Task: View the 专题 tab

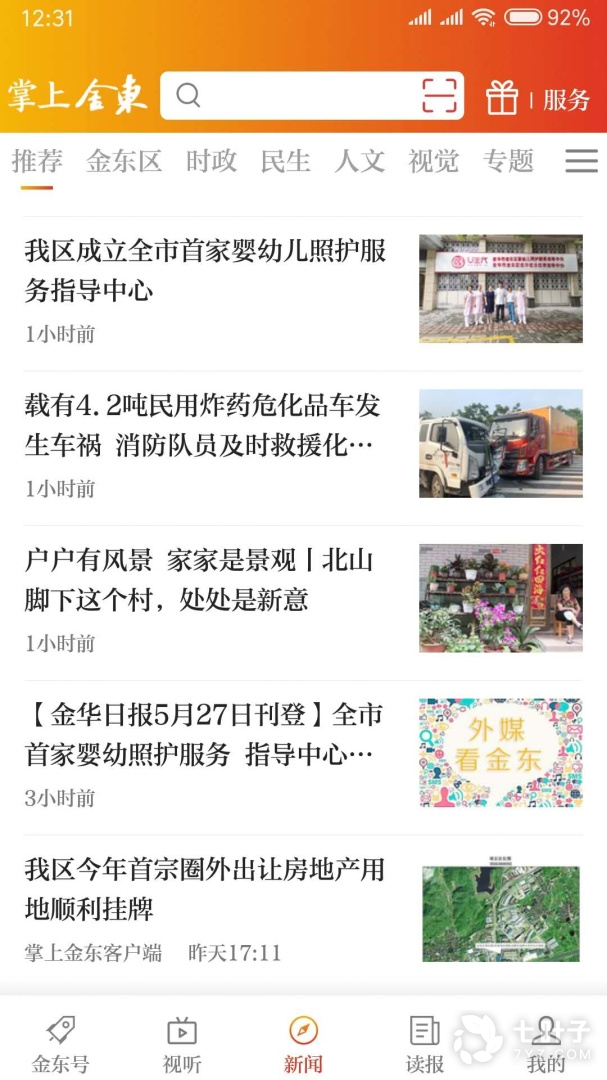Action: point(508,161)
